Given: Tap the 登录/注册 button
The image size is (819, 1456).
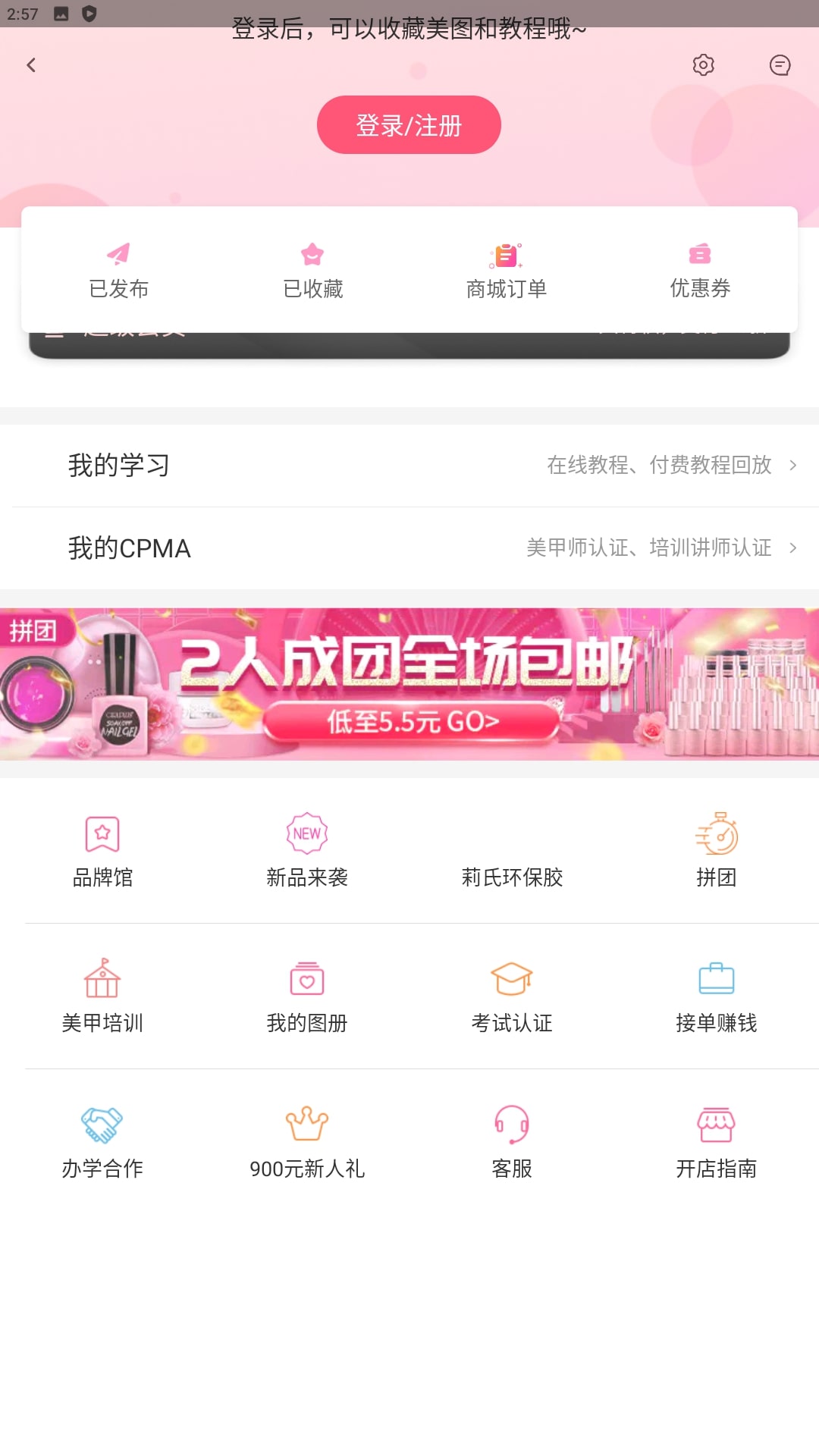Looking at the screenshot, I should point(409,125).
